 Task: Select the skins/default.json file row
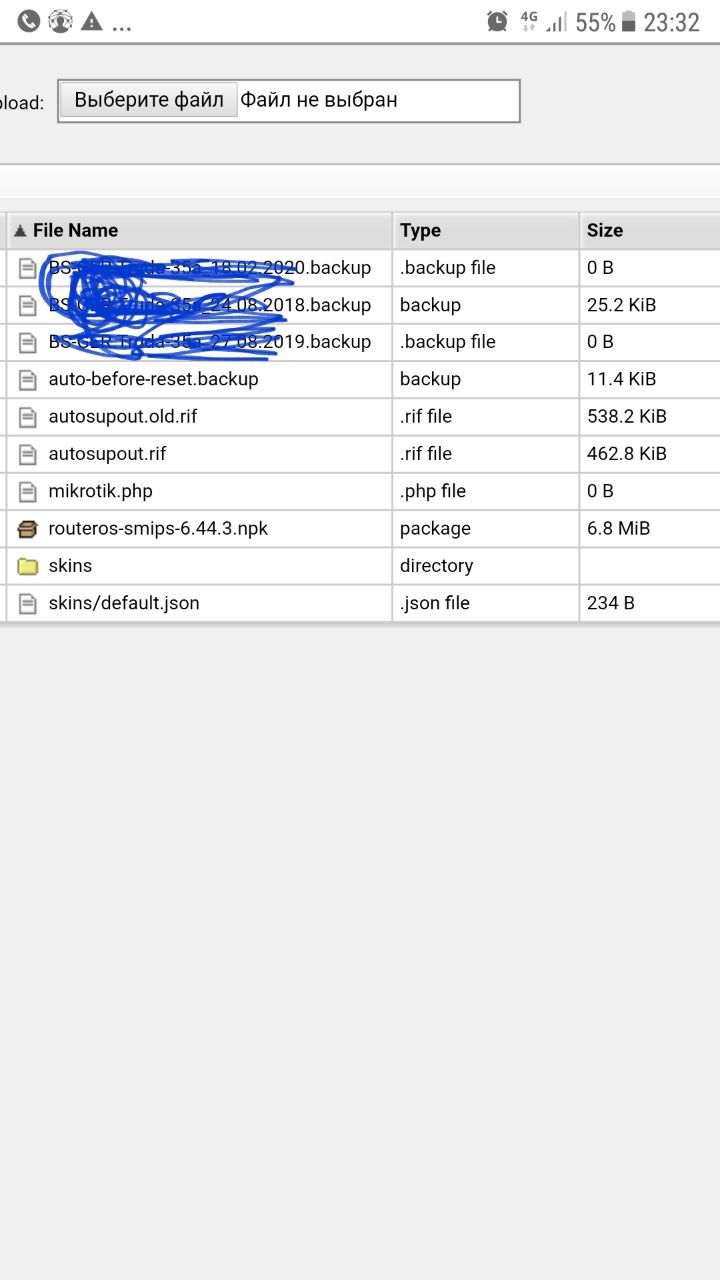(363, 603)
